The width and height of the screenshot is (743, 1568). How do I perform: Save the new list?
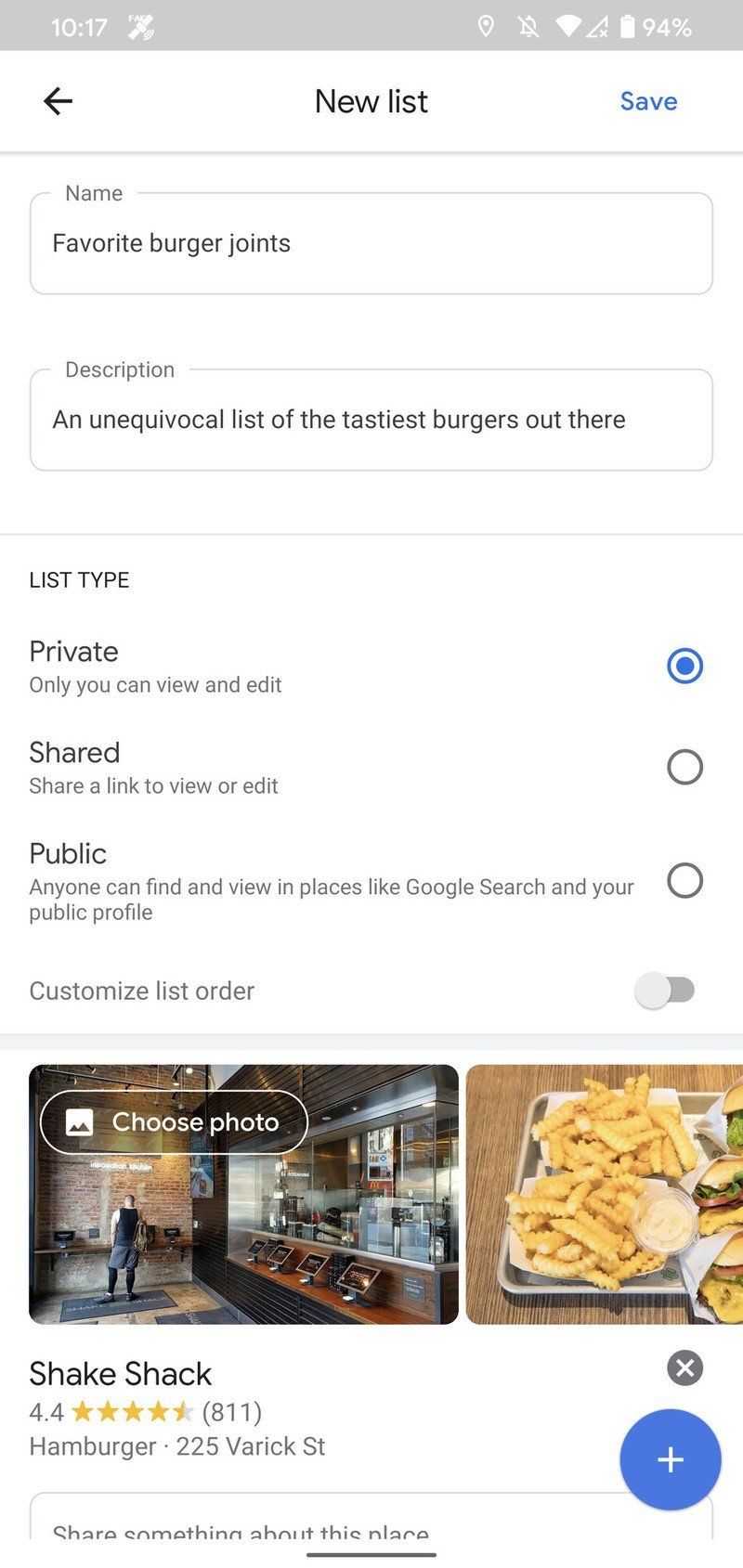click(648, 101)
